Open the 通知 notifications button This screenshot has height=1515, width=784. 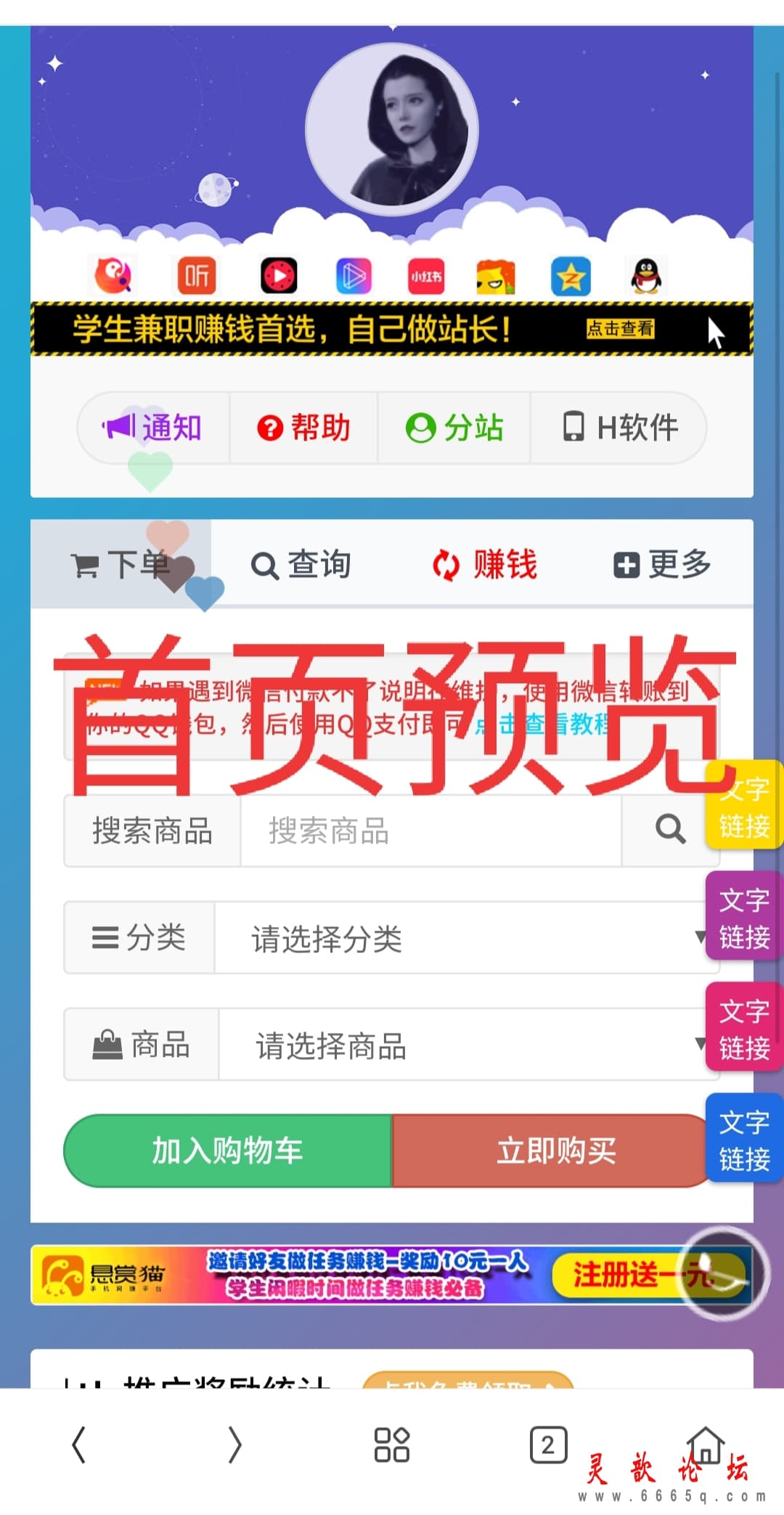(x=154, y=428)
